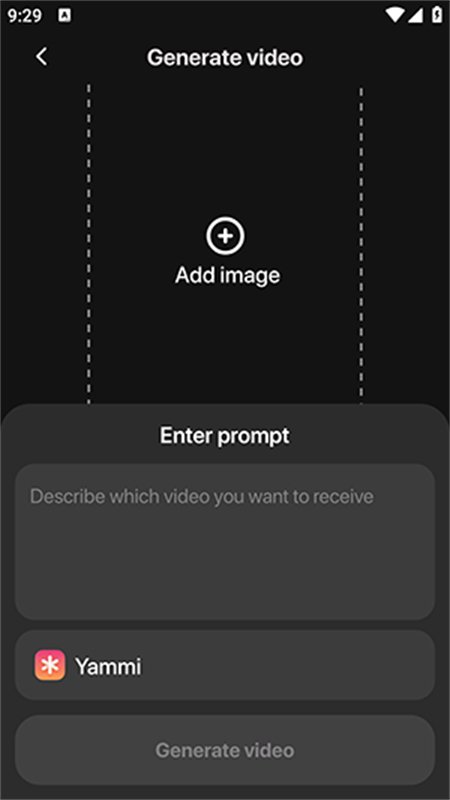The image size is (450, 800).
Task: Open the Yammi model selector row
Action: 225,665
